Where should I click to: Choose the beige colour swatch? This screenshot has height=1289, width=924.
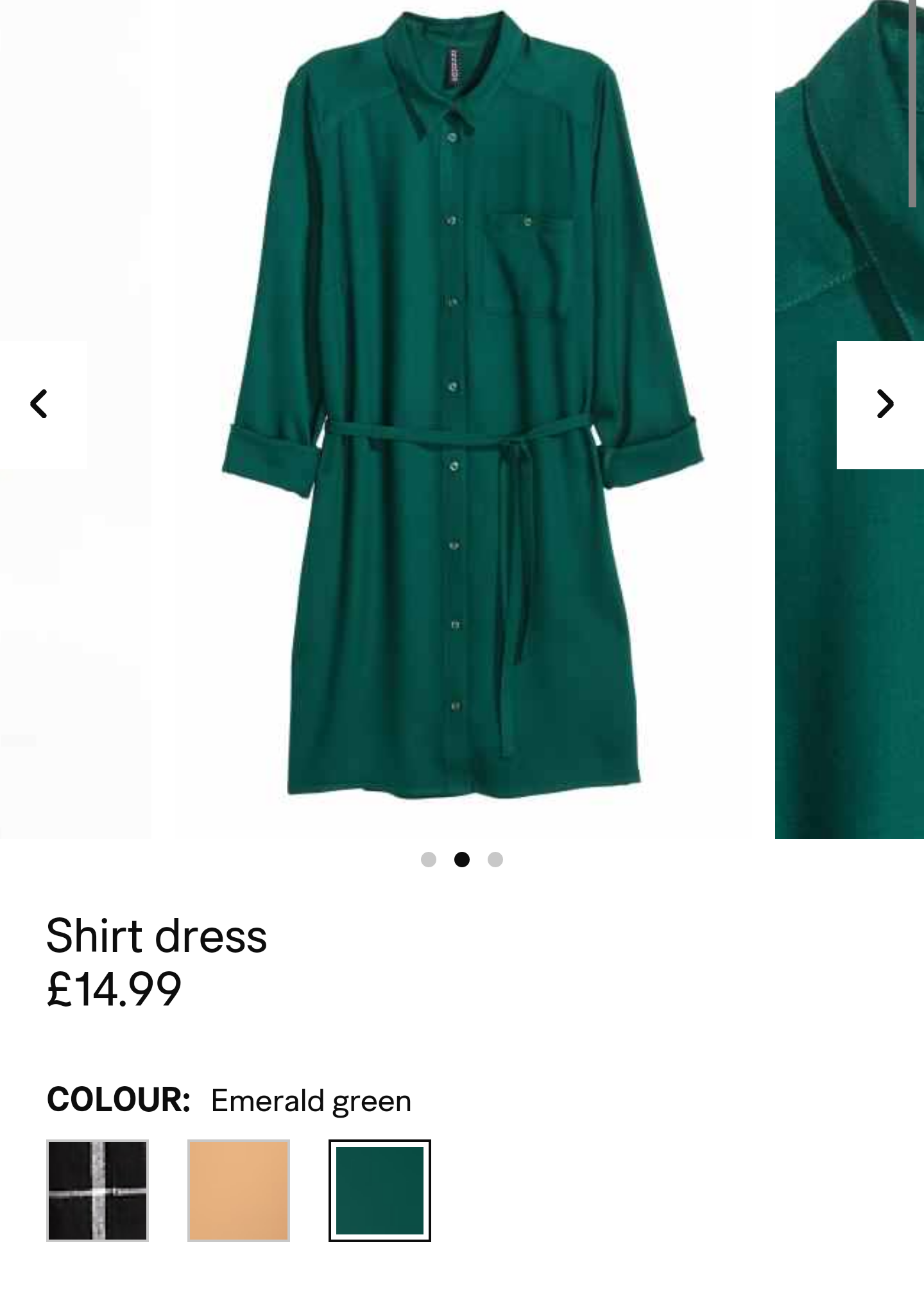coord(239,1190)
